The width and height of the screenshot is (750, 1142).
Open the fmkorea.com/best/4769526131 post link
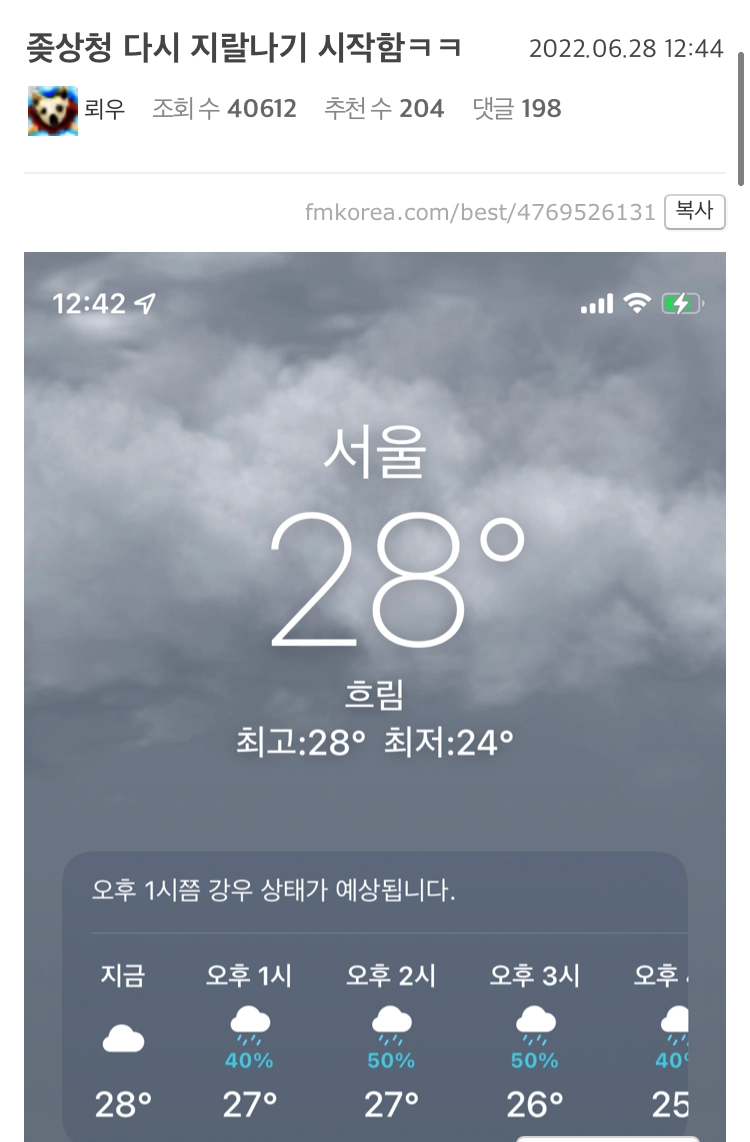pos(480,213)
